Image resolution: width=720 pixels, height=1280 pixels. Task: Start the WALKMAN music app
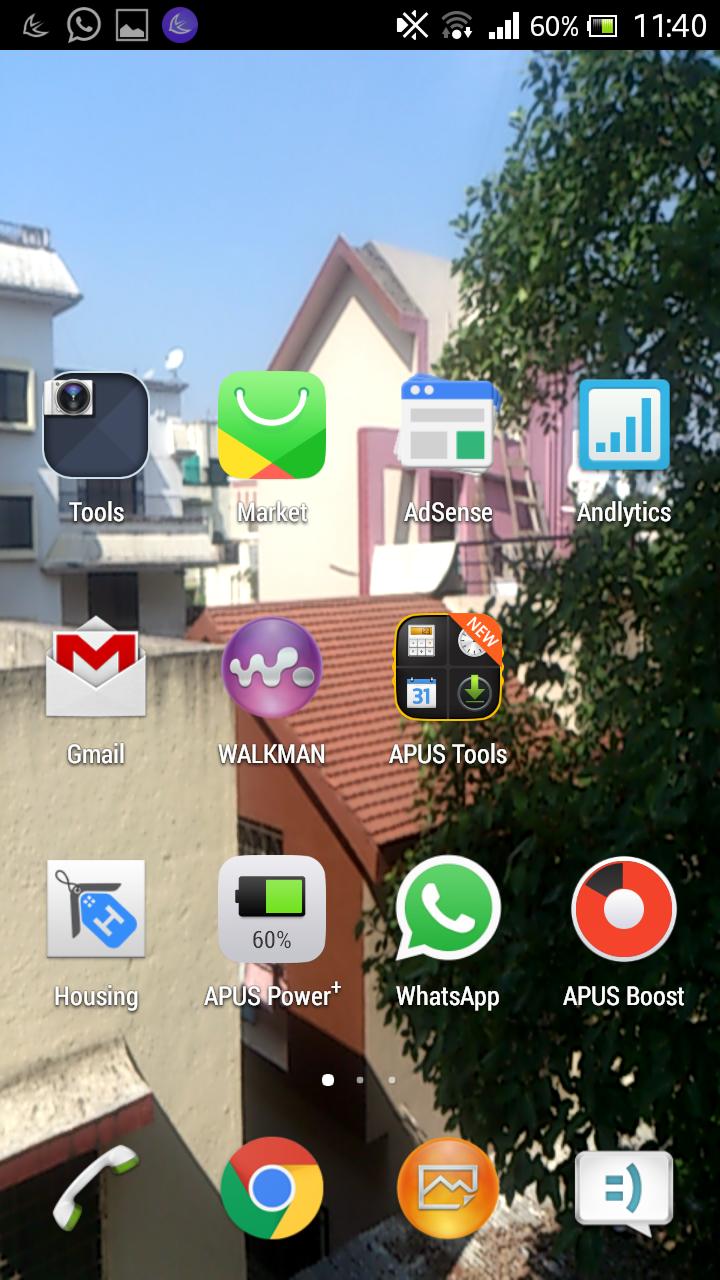click(272, 667)
